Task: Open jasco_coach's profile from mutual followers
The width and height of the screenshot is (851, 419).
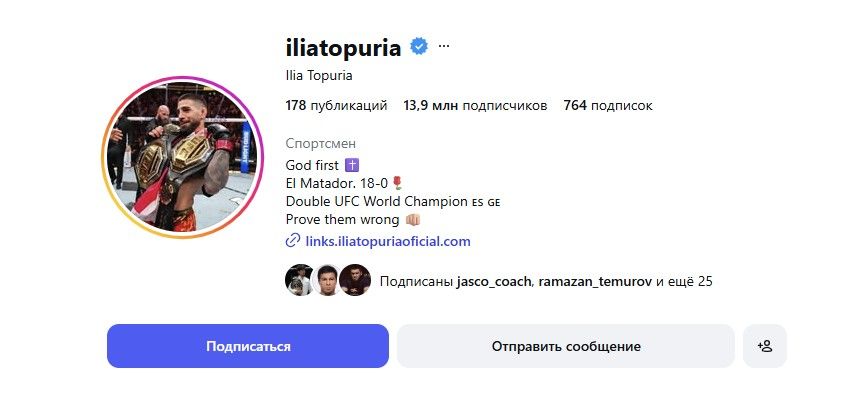Action: point(493,282)
